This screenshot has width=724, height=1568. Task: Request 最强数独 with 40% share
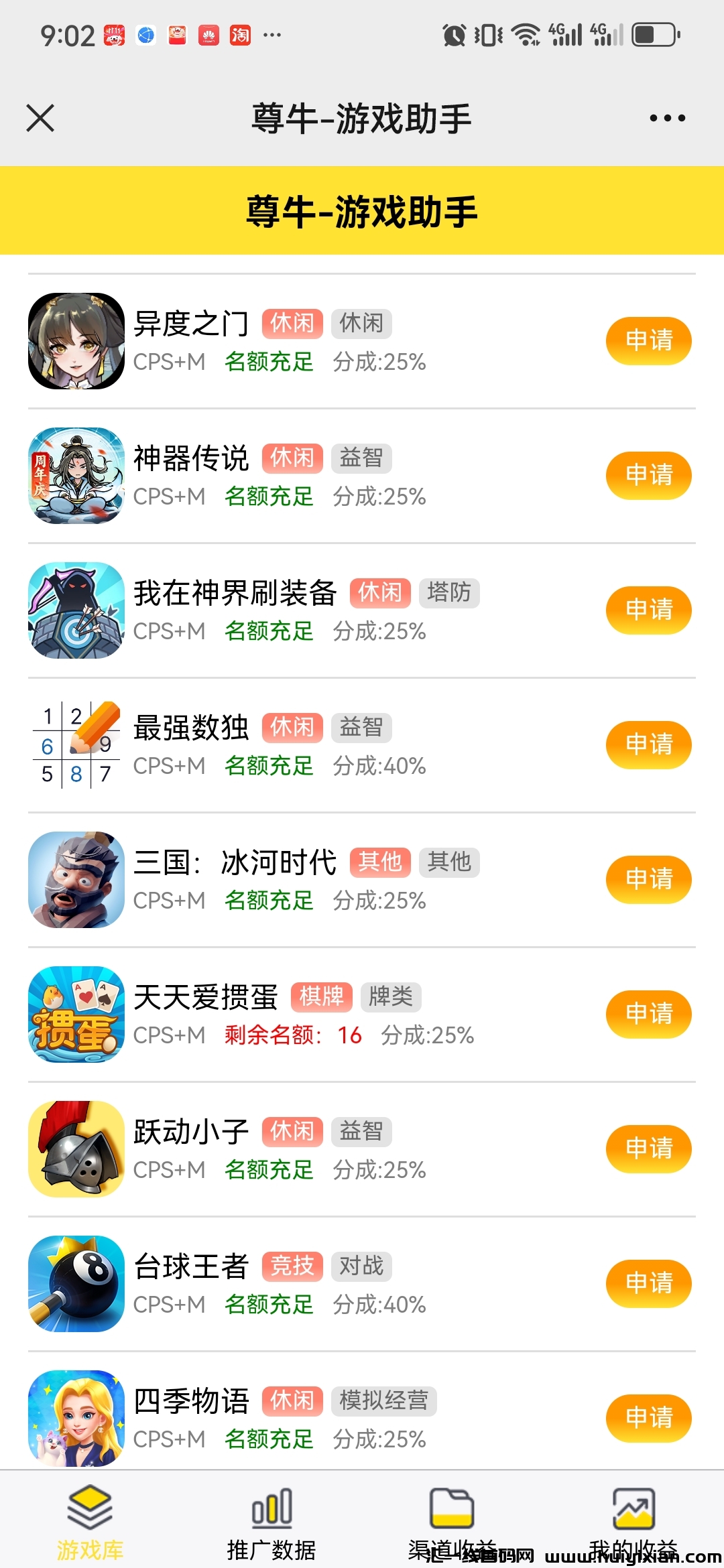[648, 744]
